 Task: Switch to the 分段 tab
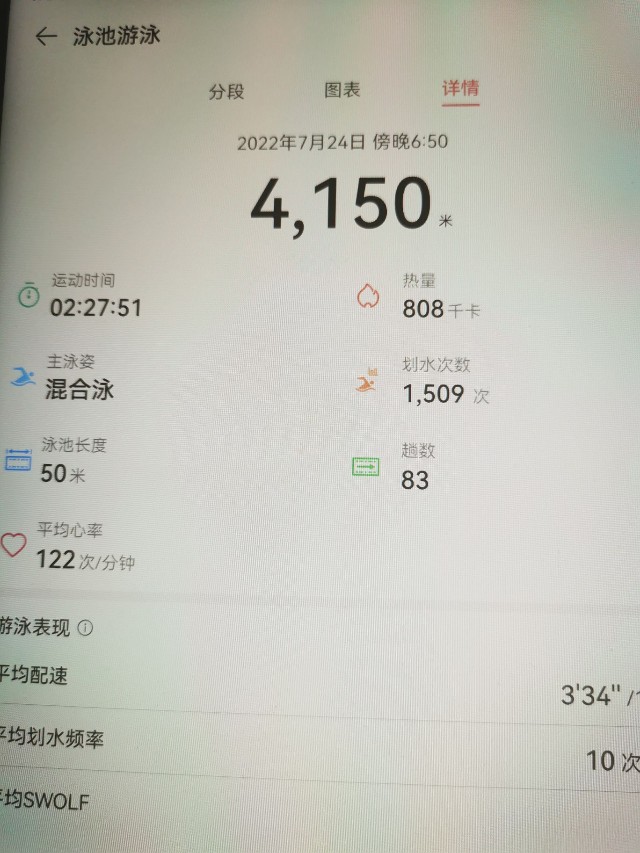(225, 90)
